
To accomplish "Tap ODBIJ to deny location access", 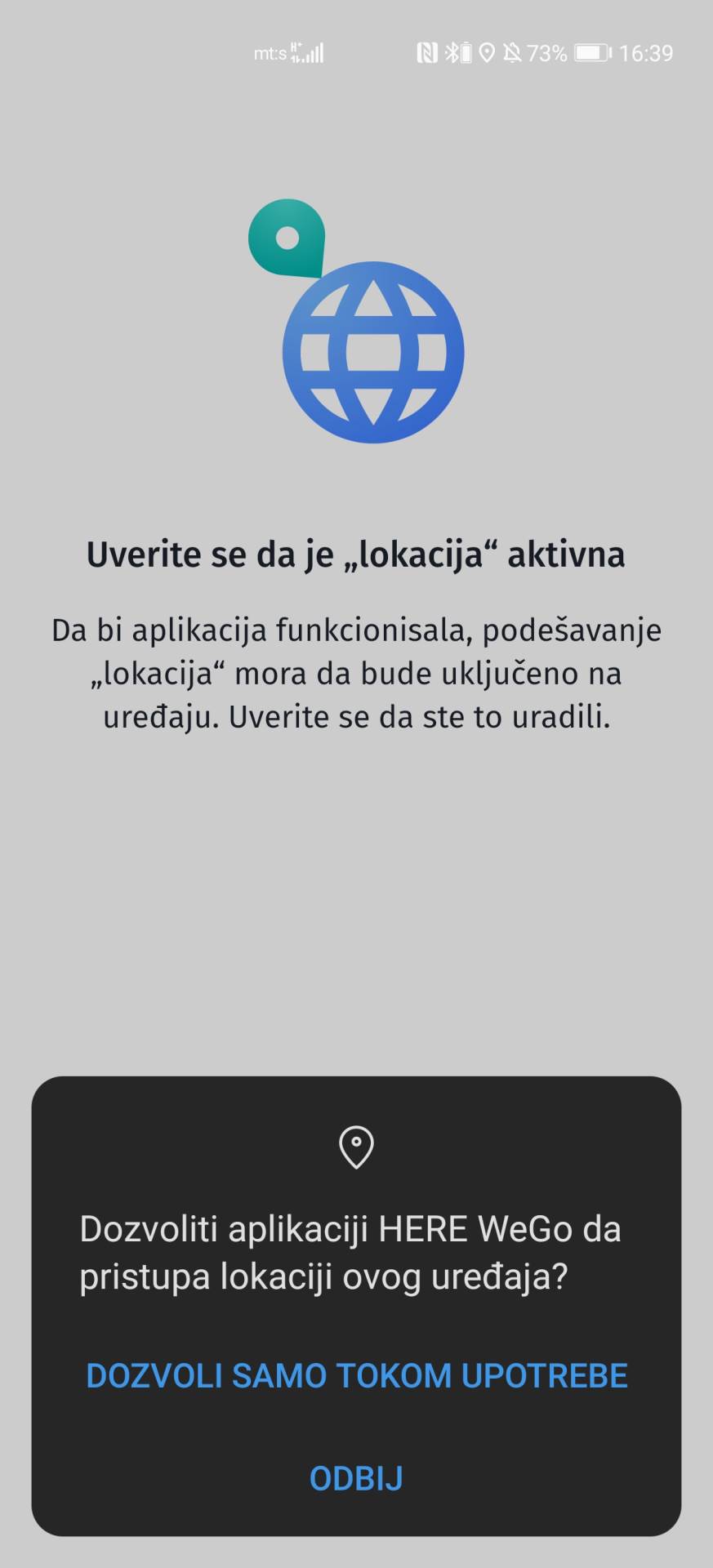I will coord(356,1478).
